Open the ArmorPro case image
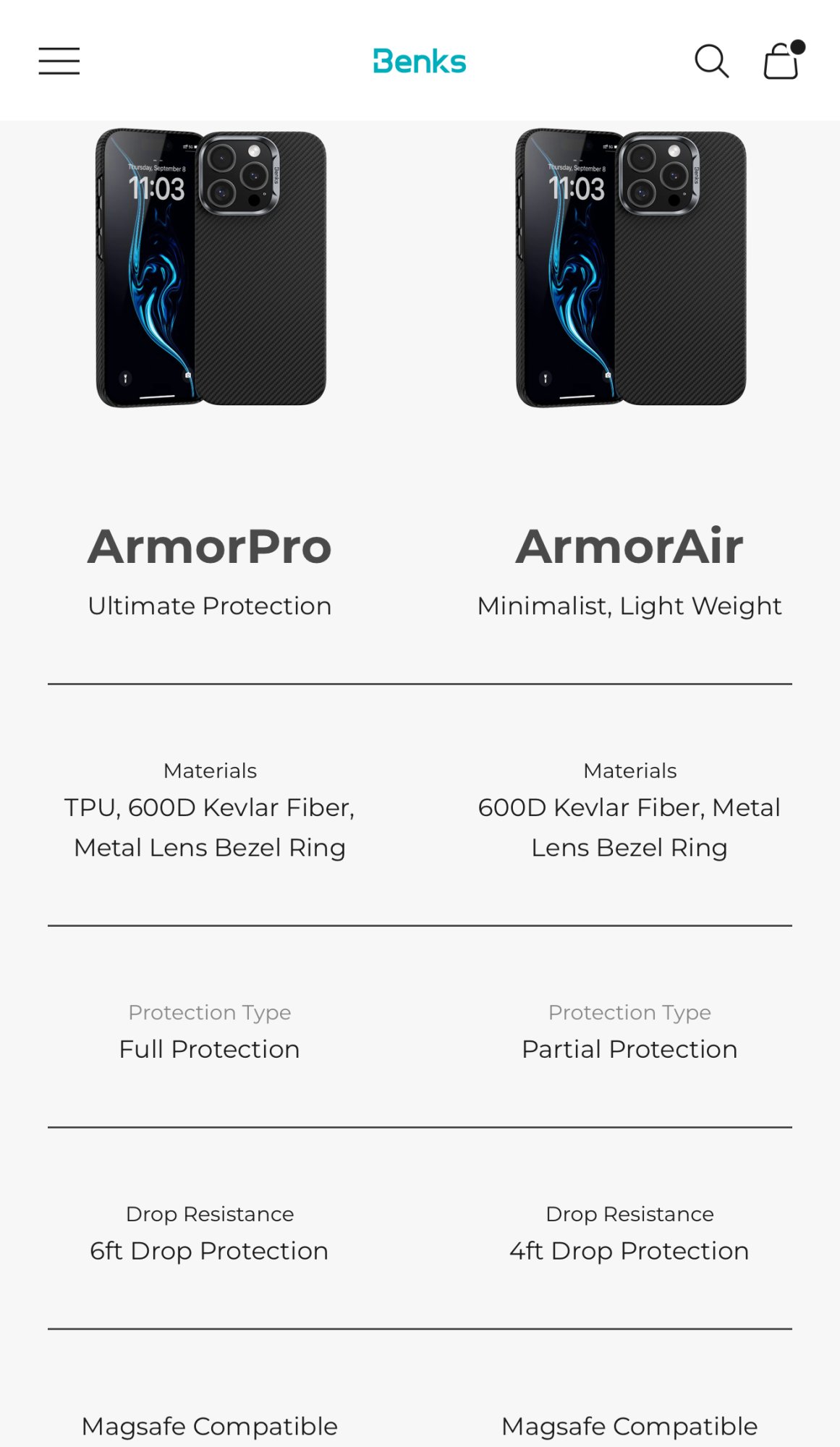Image resolution: width=840 pixels, height=1447 pixels. coord(211,268)
